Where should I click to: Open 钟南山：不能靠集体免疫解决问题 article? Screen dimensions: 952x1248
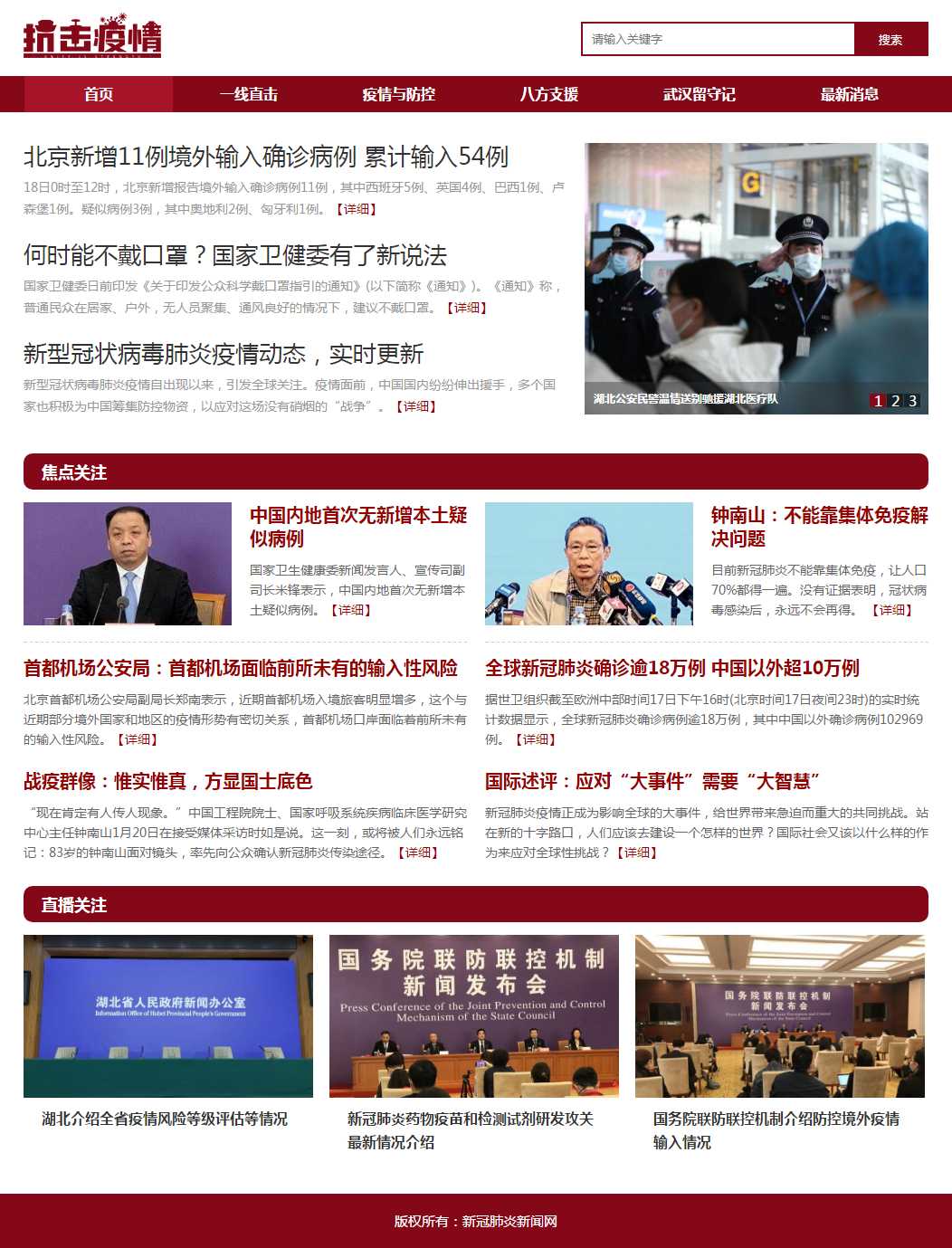tap(819, 526)
